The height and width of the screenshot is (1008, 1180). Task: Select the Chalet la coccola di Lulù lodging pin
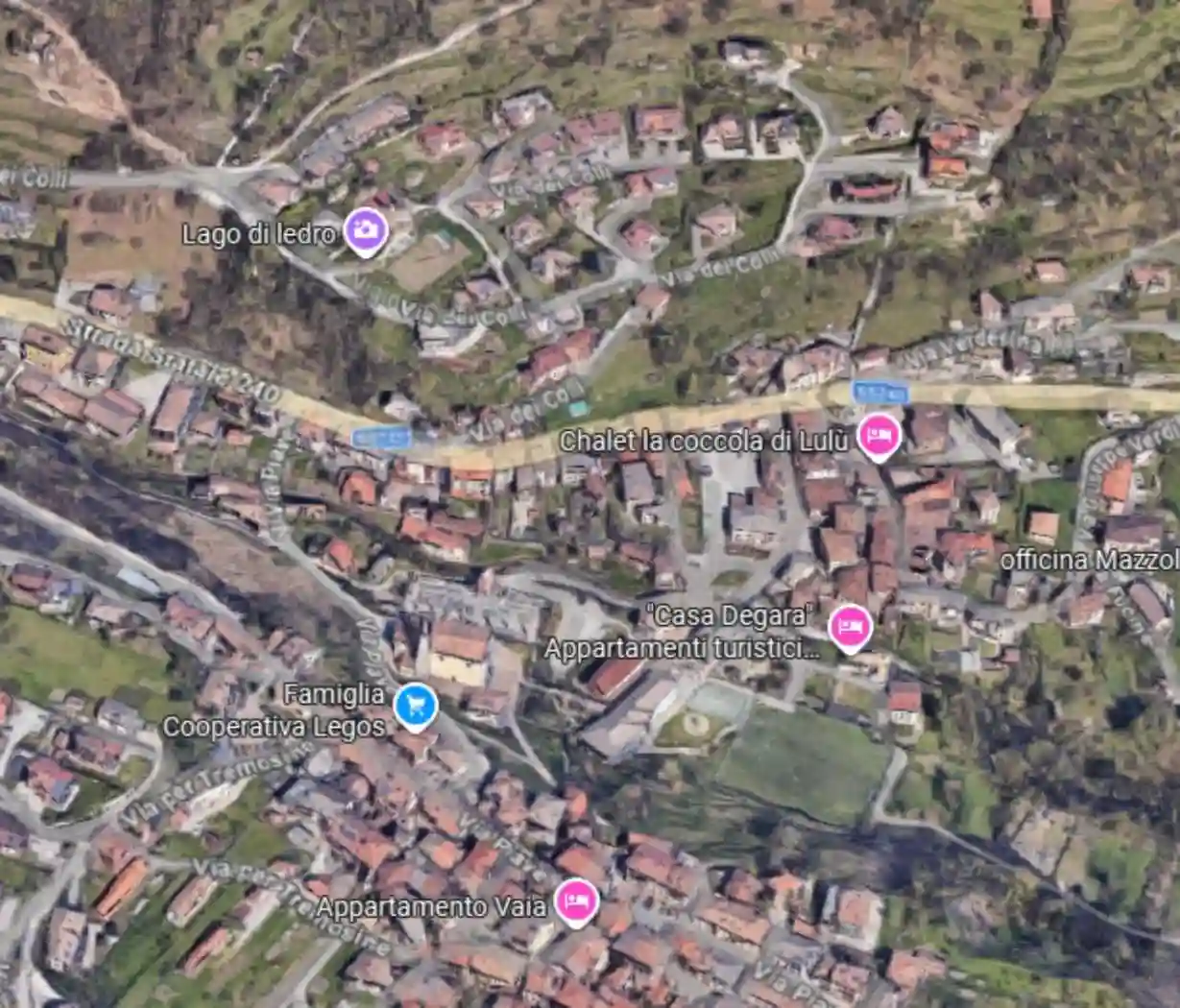[878, 436]
